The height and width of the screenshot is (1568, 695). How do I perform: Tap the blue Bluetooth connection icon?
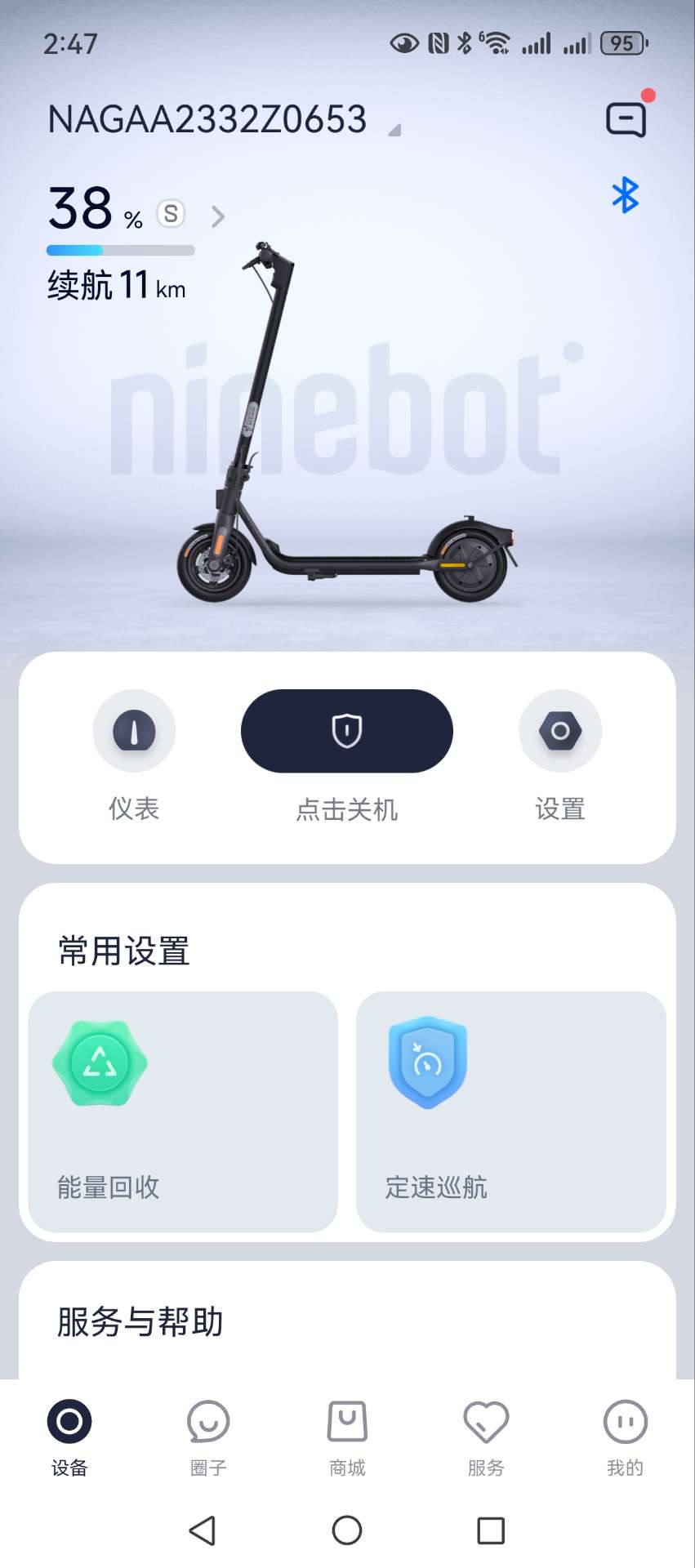point(626,196)
